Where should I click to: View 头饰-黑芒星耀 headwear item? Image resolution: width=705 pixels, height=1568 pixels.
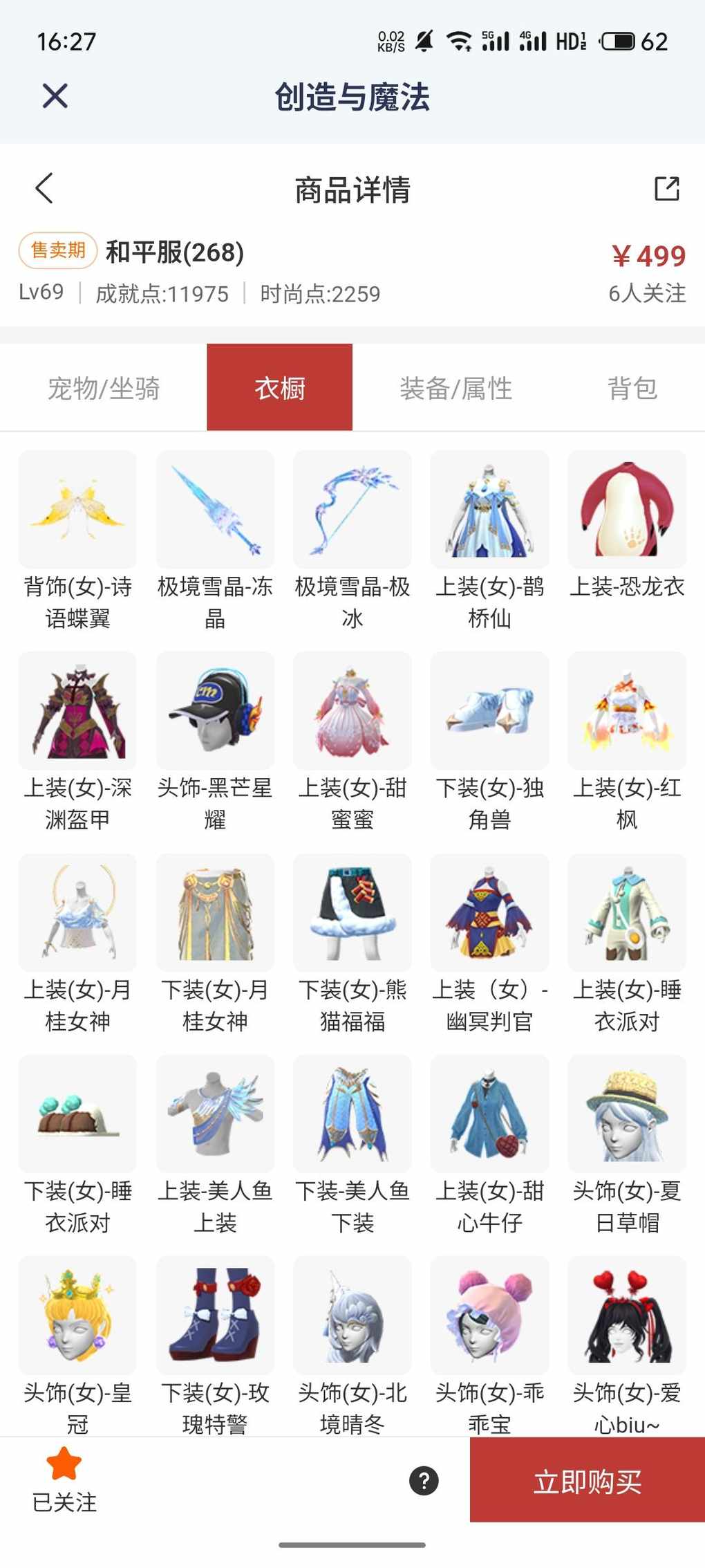coord(215,711)
